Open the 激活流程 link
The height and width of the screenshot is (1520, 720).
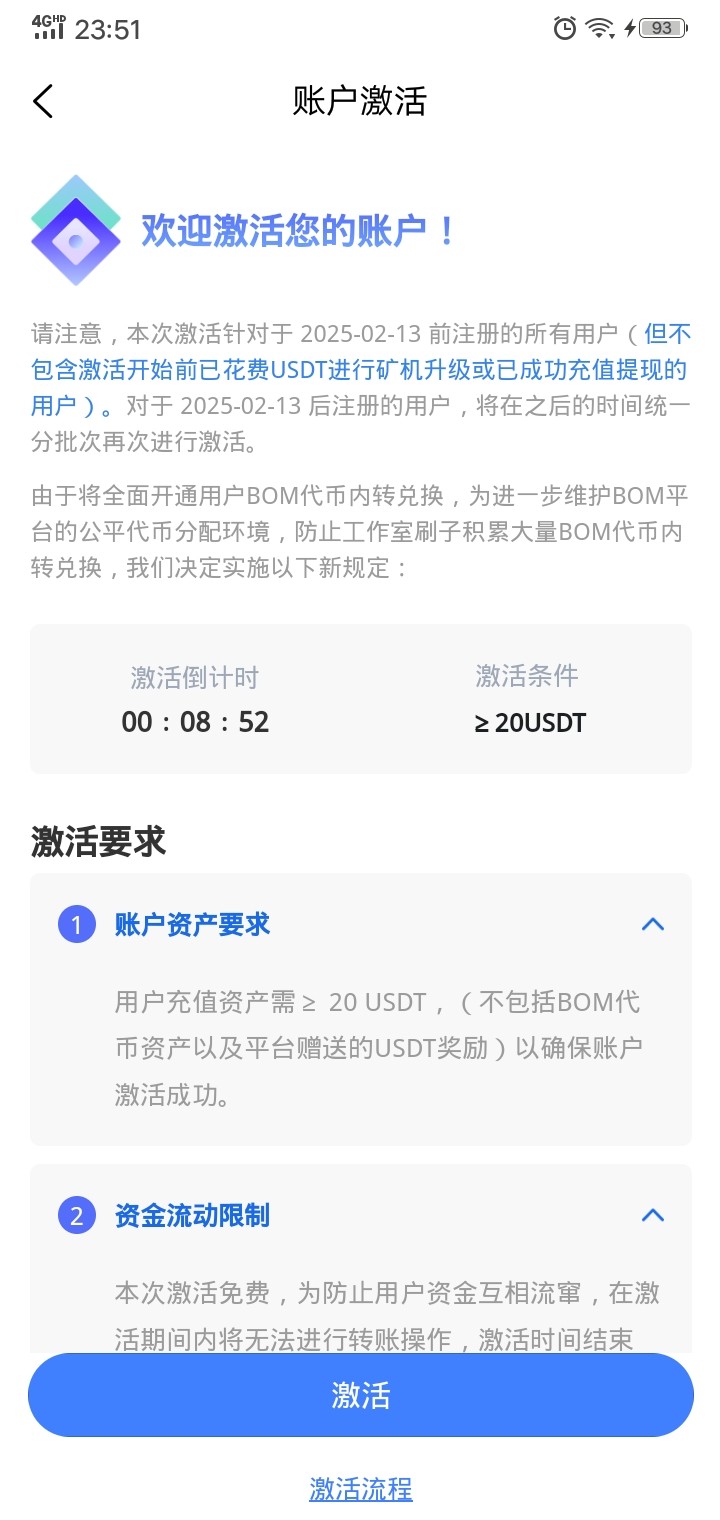click(360, 1488)
